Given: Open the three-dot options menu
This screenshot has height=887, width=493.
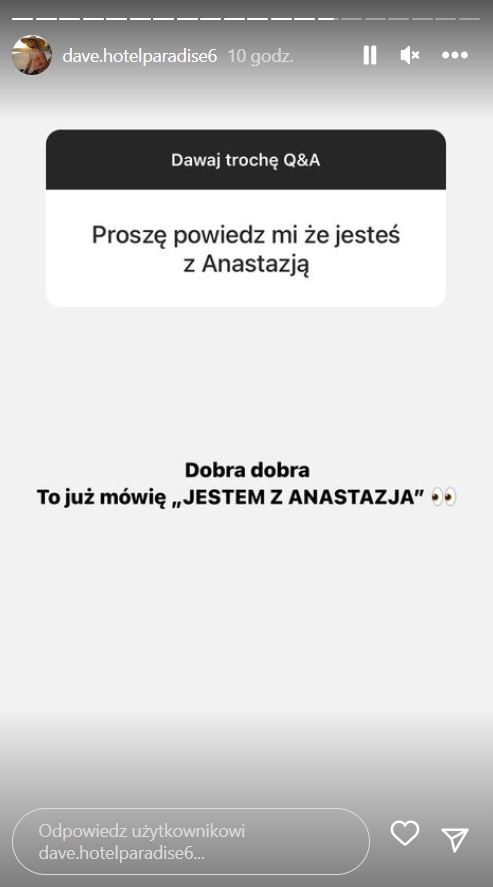Looking at the screenshot, I should click(455, 55).
